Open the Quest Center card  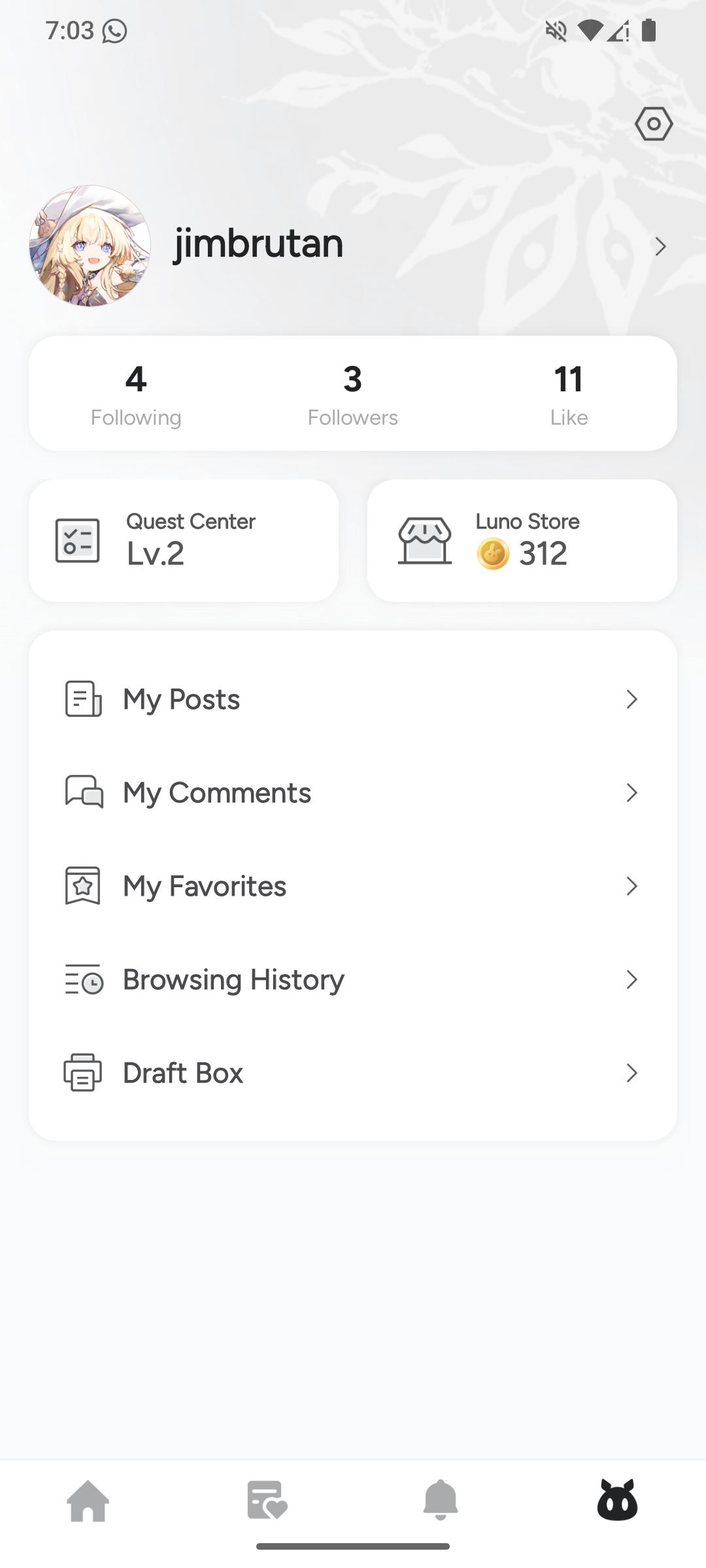[x=184, y=540]
